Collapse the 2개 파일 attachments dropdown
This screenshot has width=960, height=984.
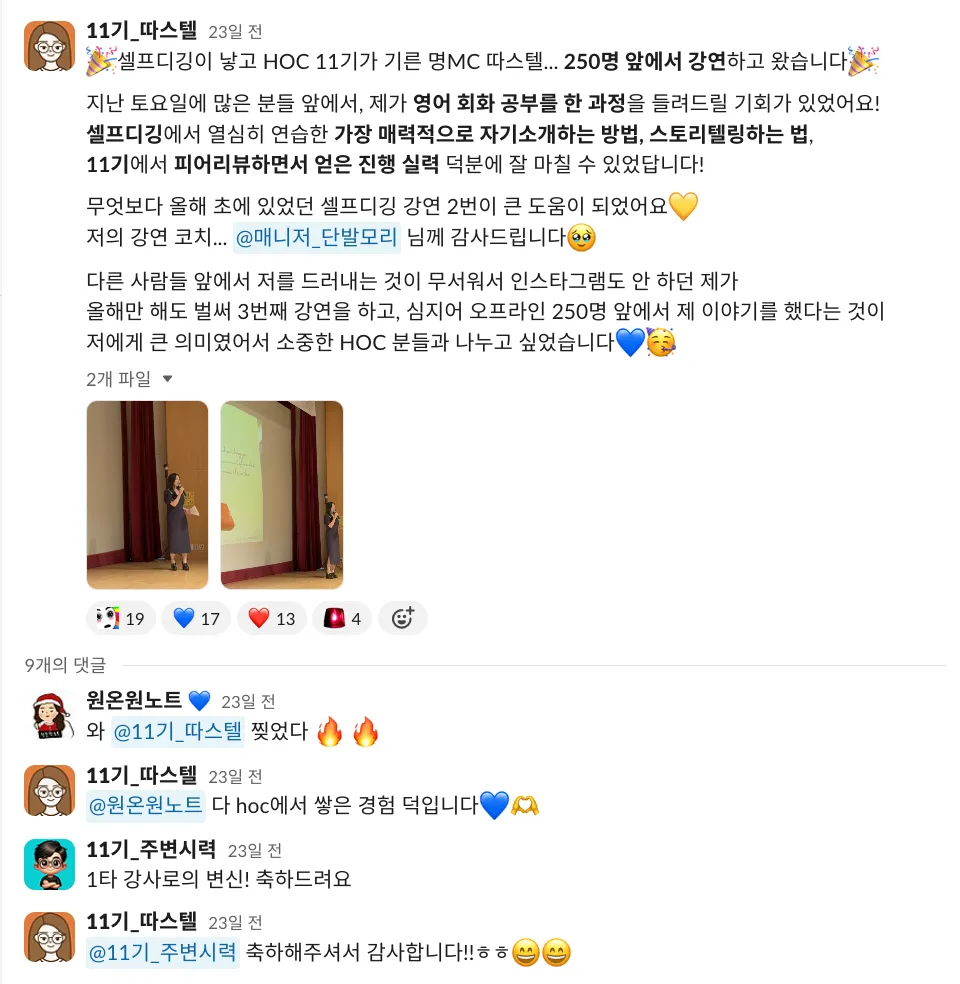point(167,379)
